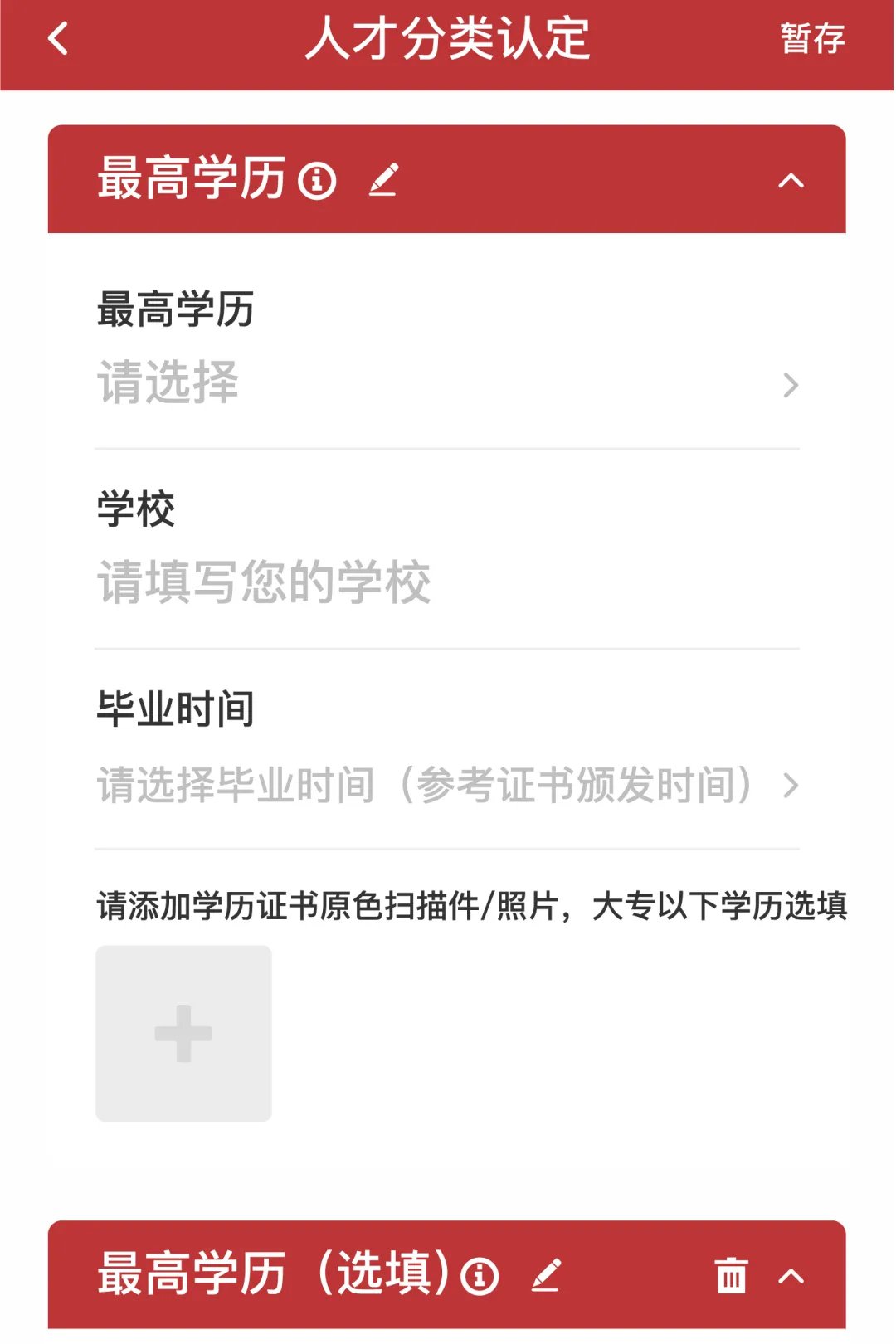Viewport: 896px width, 1344px height.
Task: Open info icon beside 最高学历（选填）
Action: pyautogui.click(x=480, y=1275)
